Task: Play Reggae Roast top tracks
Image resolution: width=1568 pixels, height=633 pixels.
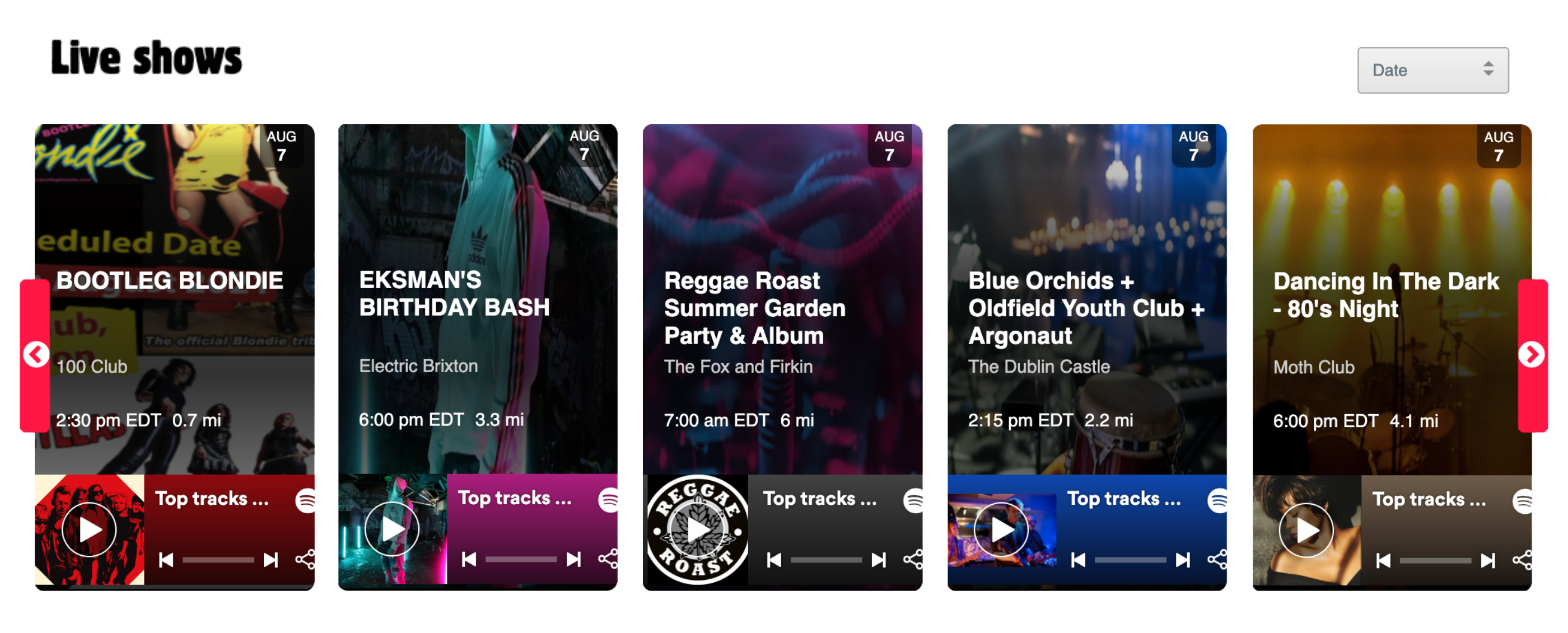Action: tap(698, 529)
